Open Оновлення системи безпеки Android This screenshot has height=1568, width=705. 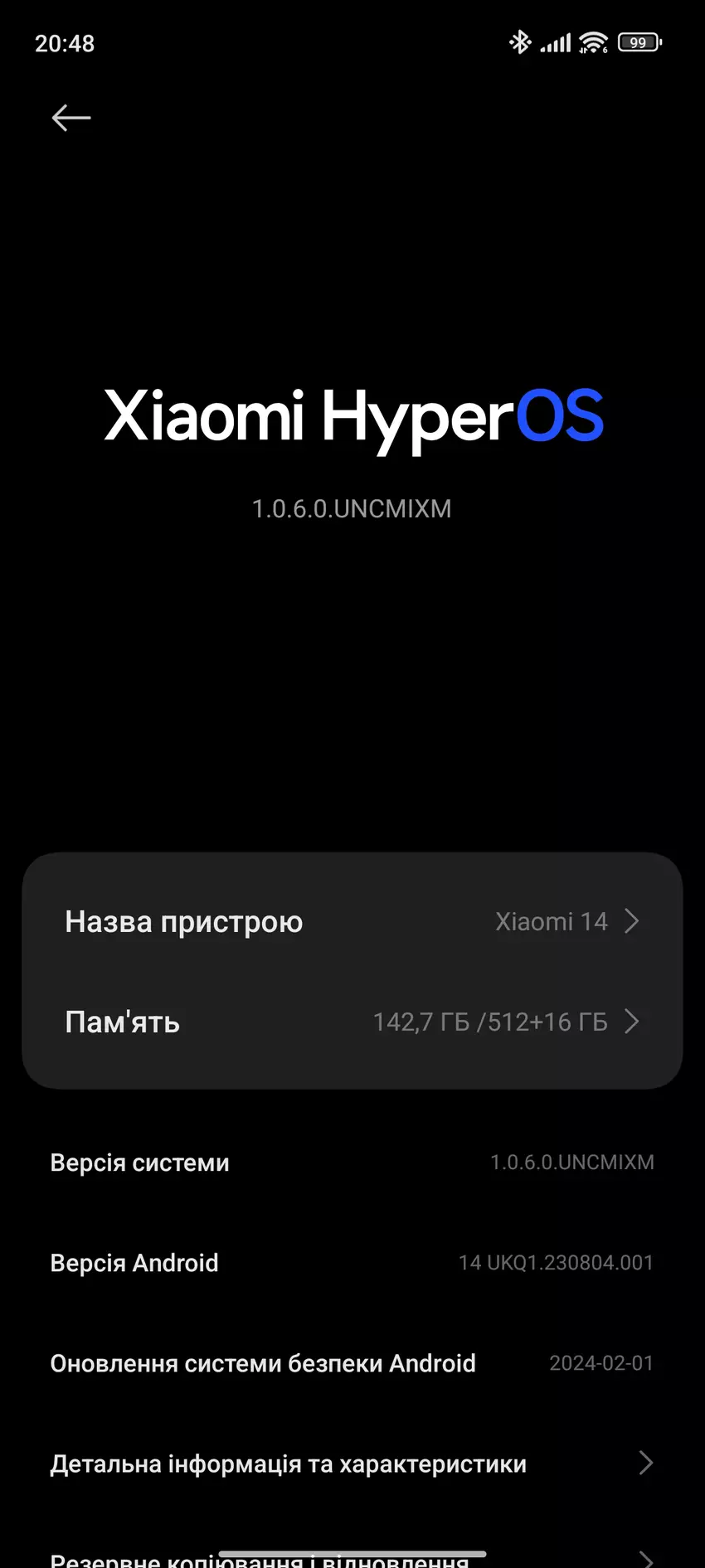click(352, 1363)
